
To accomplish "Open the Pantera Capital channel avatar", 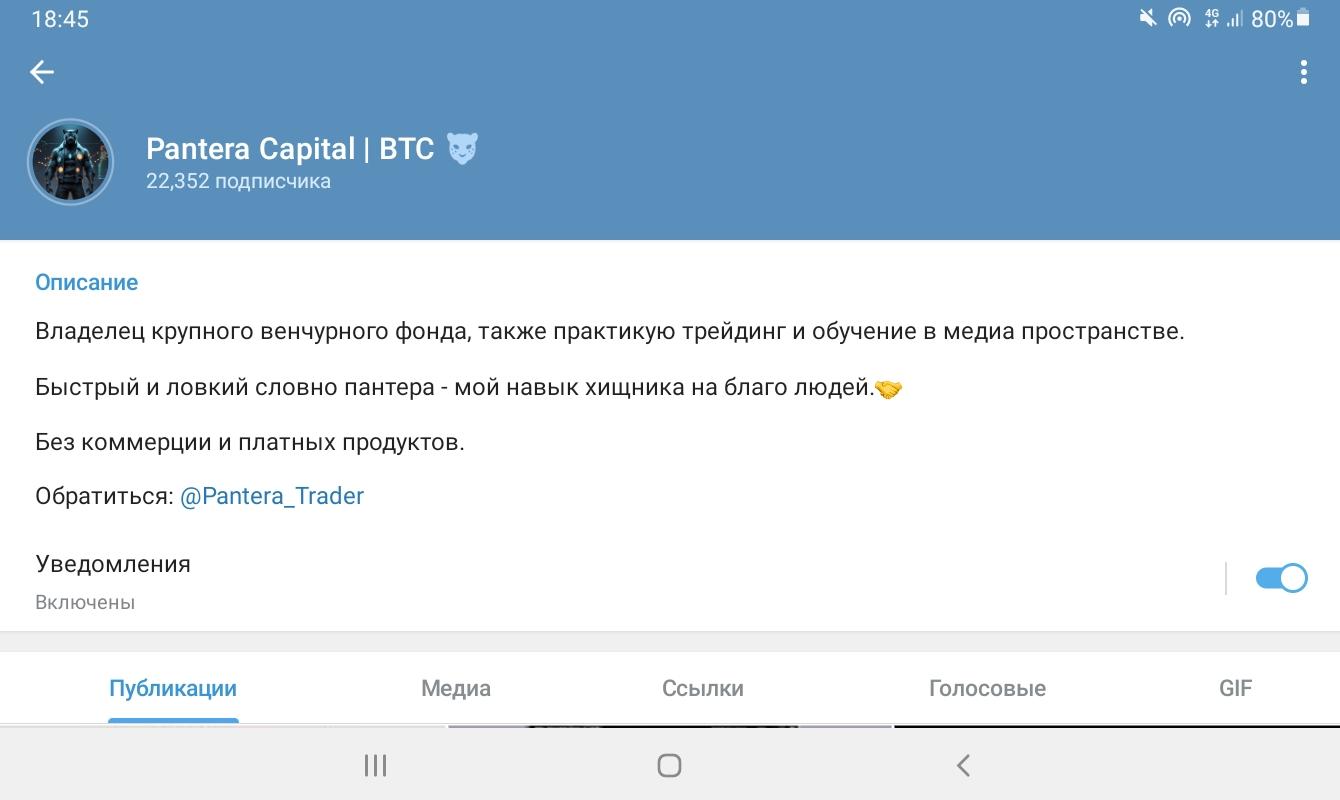I will tap(70, 162).
